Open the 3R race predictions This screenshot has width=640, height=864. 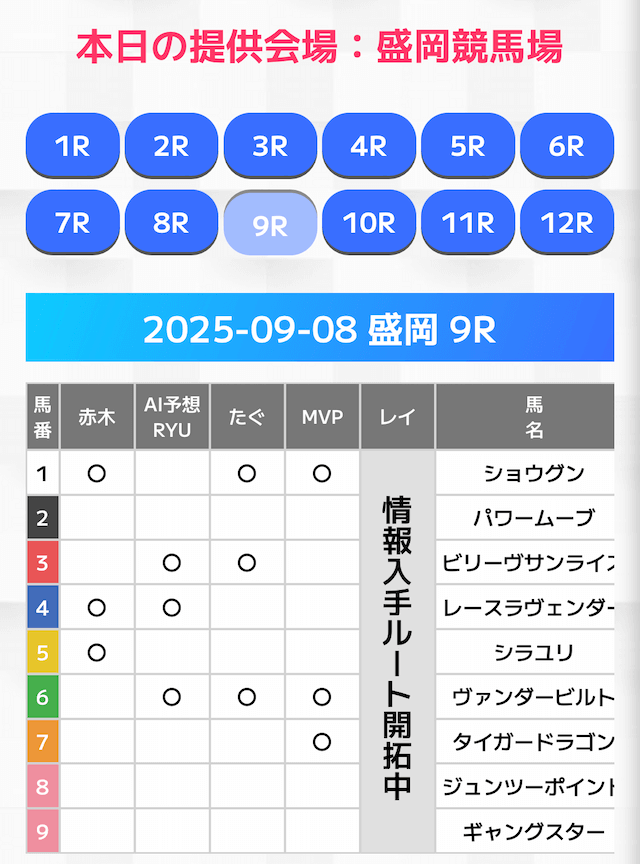[x=270, y=146]
